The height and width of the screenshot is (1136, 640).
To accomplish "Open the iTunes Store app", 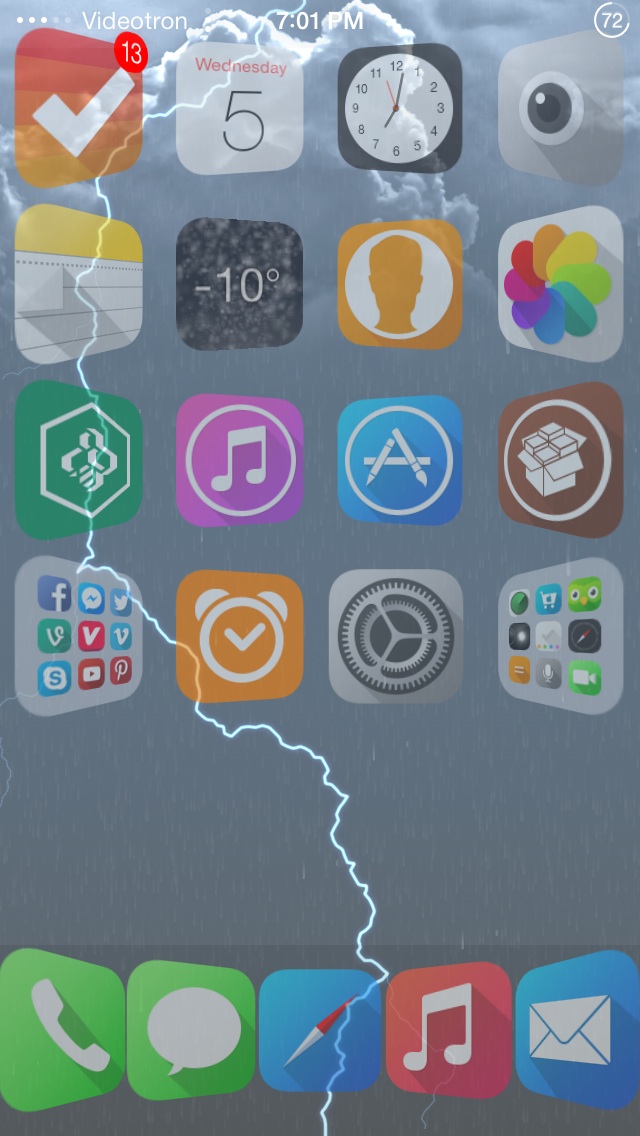I will (x=239, y=460).
